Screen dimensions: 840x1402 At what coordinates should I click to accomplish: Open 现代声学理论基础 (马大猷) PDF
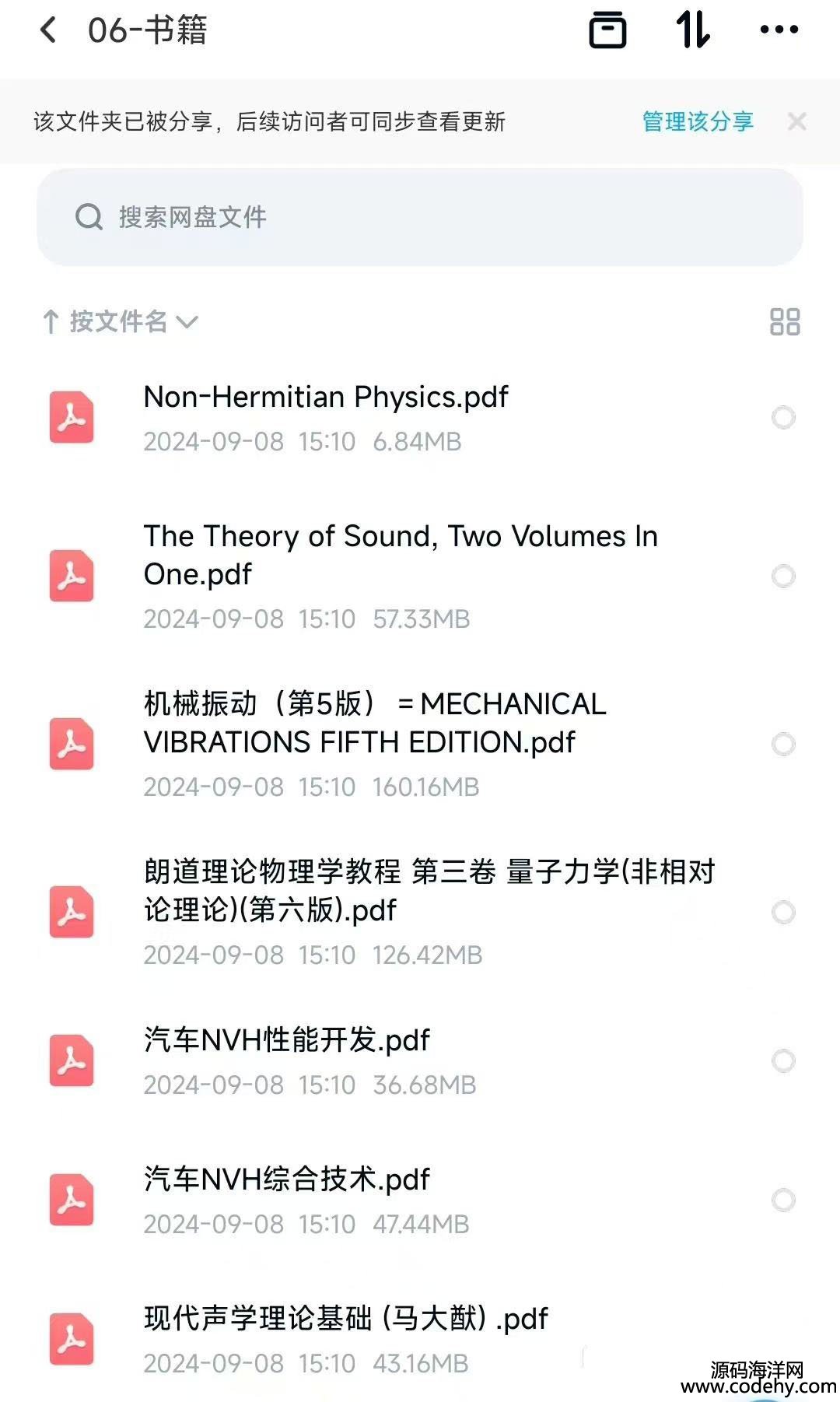click(x=346, y=1319)
